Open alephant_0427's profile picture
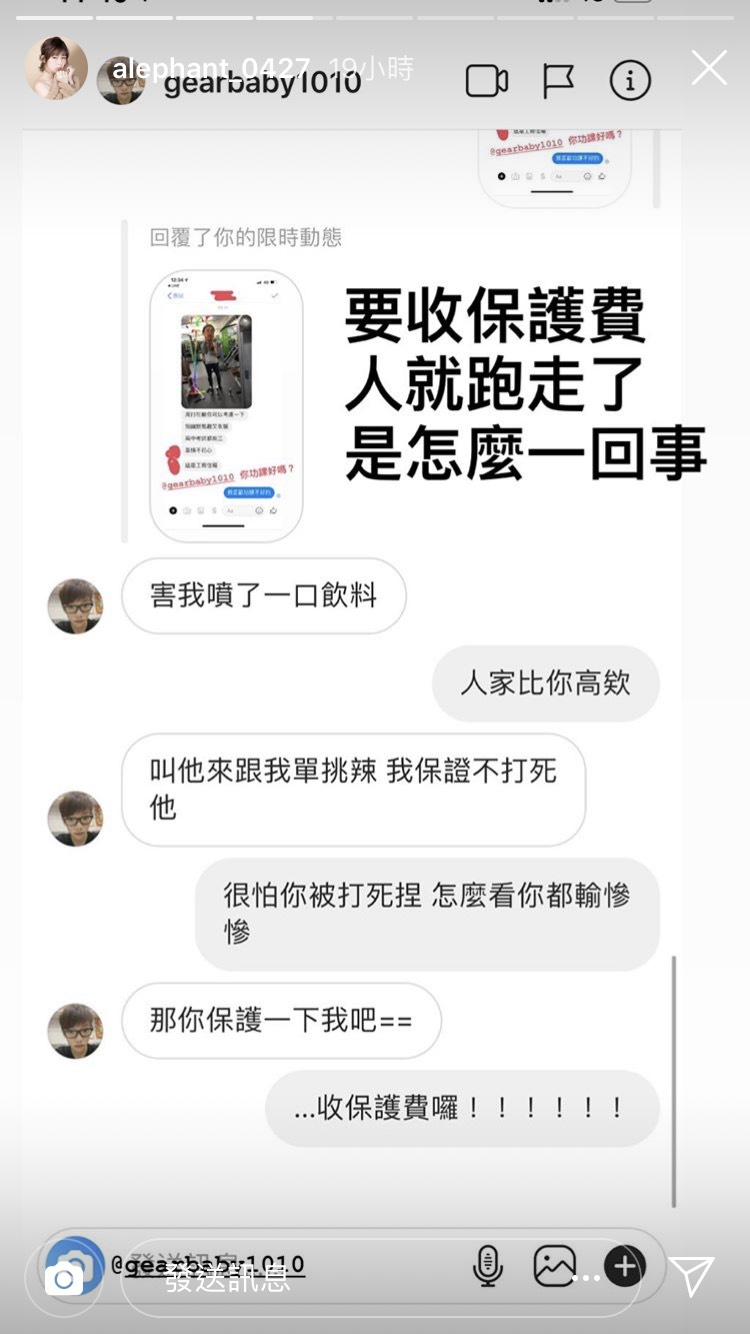This screenshot has width=750, height=1334. [56, 69]
